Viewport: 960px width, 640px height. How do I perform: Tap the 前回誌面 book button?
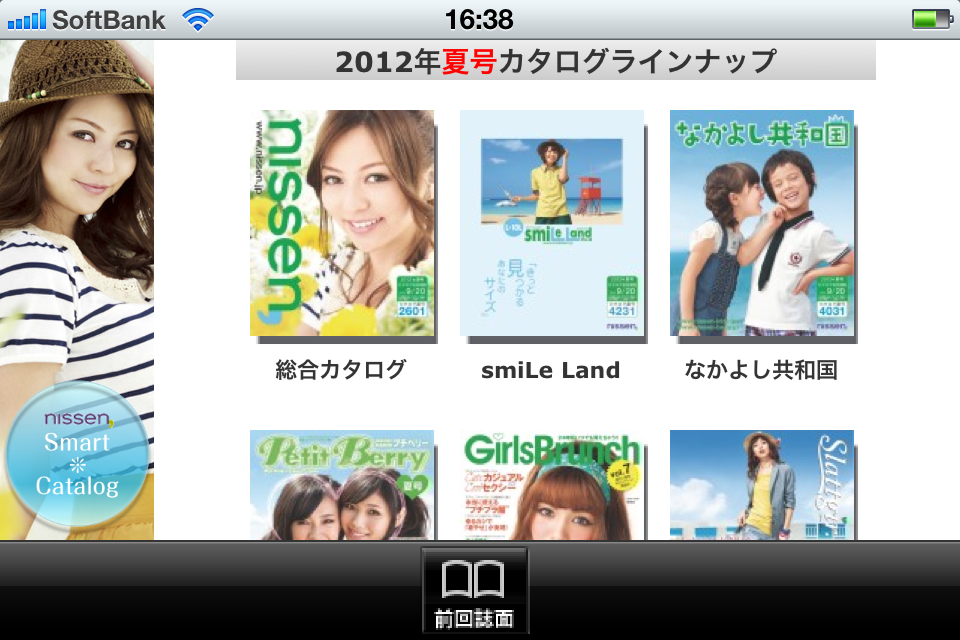(474, 590)
